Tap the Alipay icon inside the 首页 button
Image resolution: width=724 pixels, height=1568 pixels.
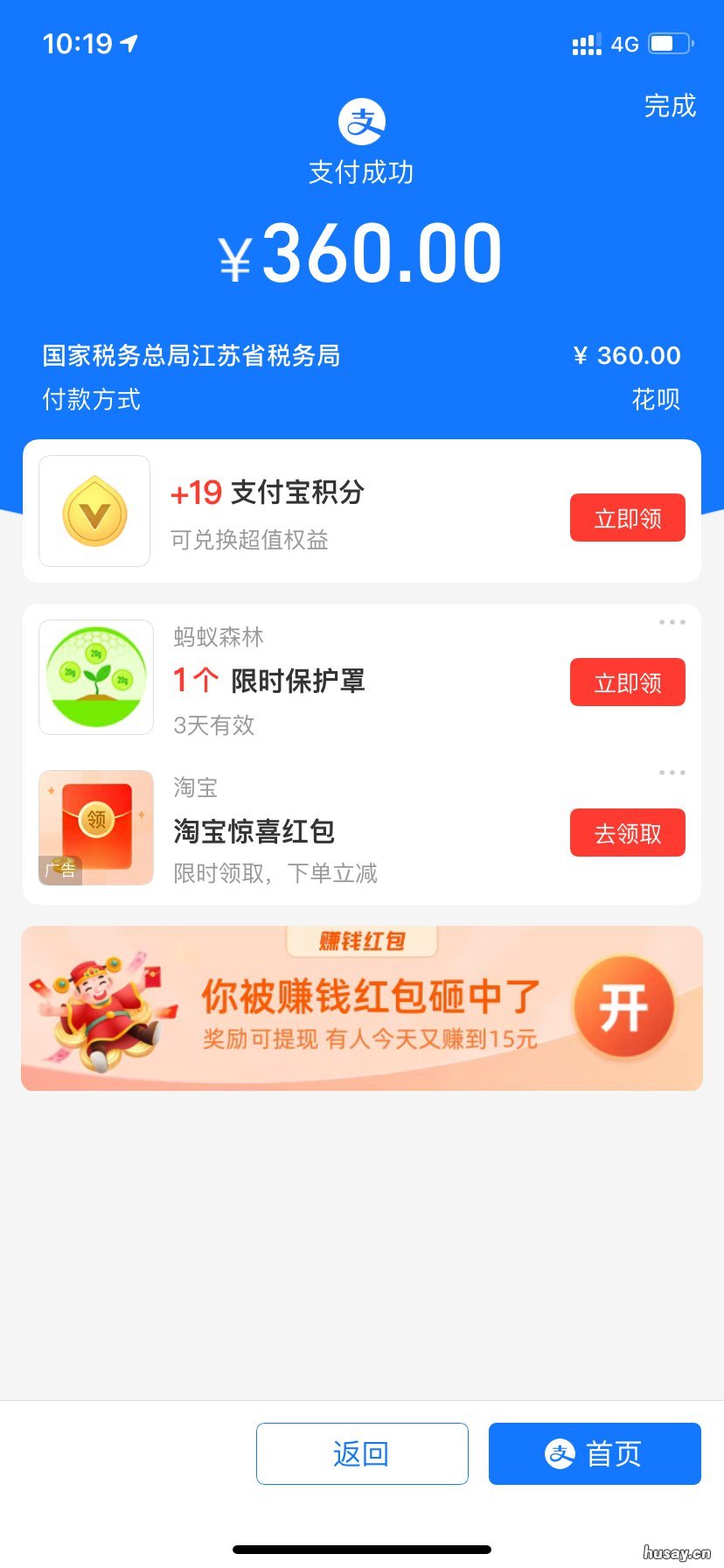(560, 1452)
